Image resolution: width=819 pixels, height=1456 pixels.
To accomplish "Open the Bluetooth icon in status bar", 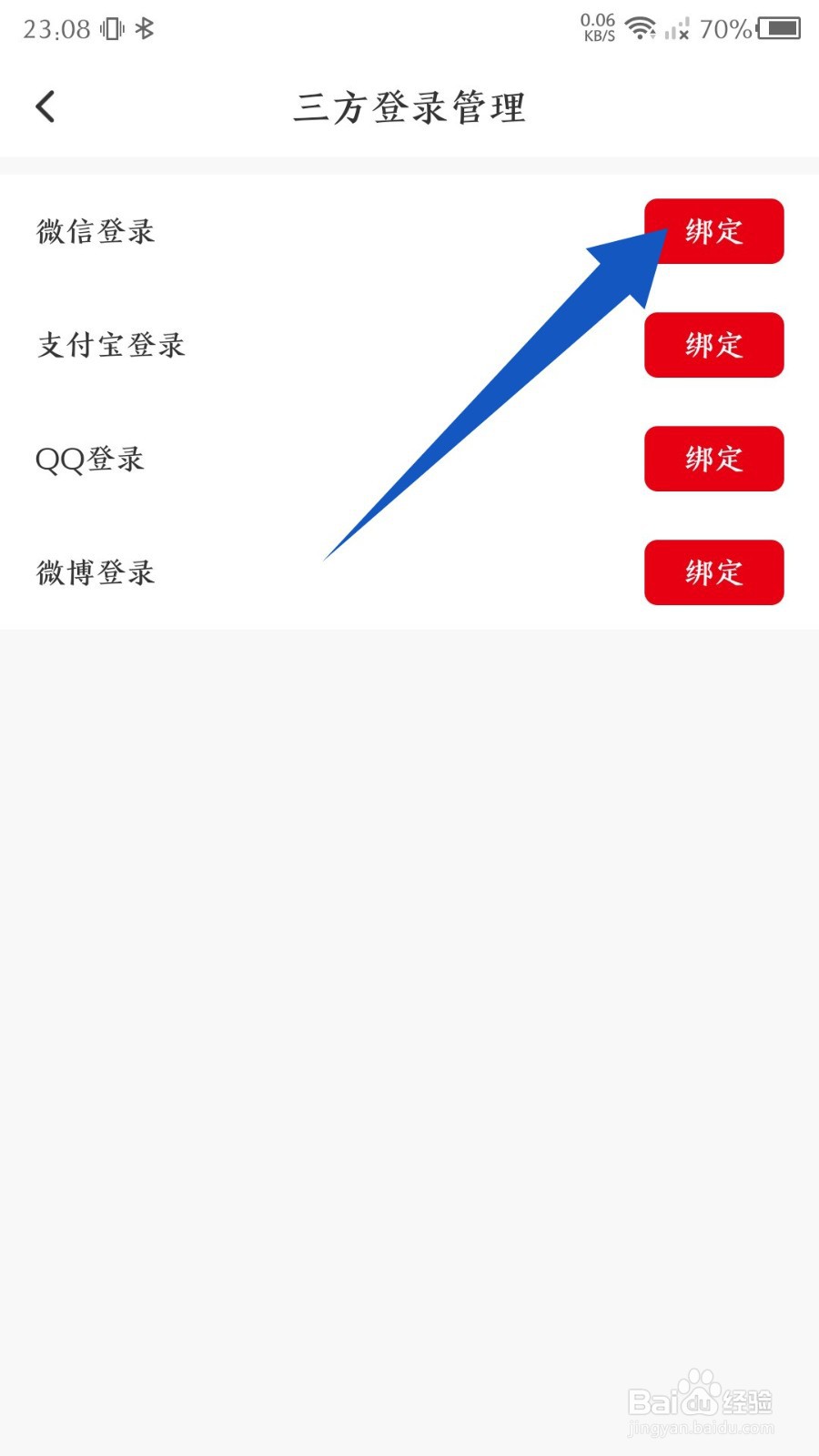I will (144, 27).
